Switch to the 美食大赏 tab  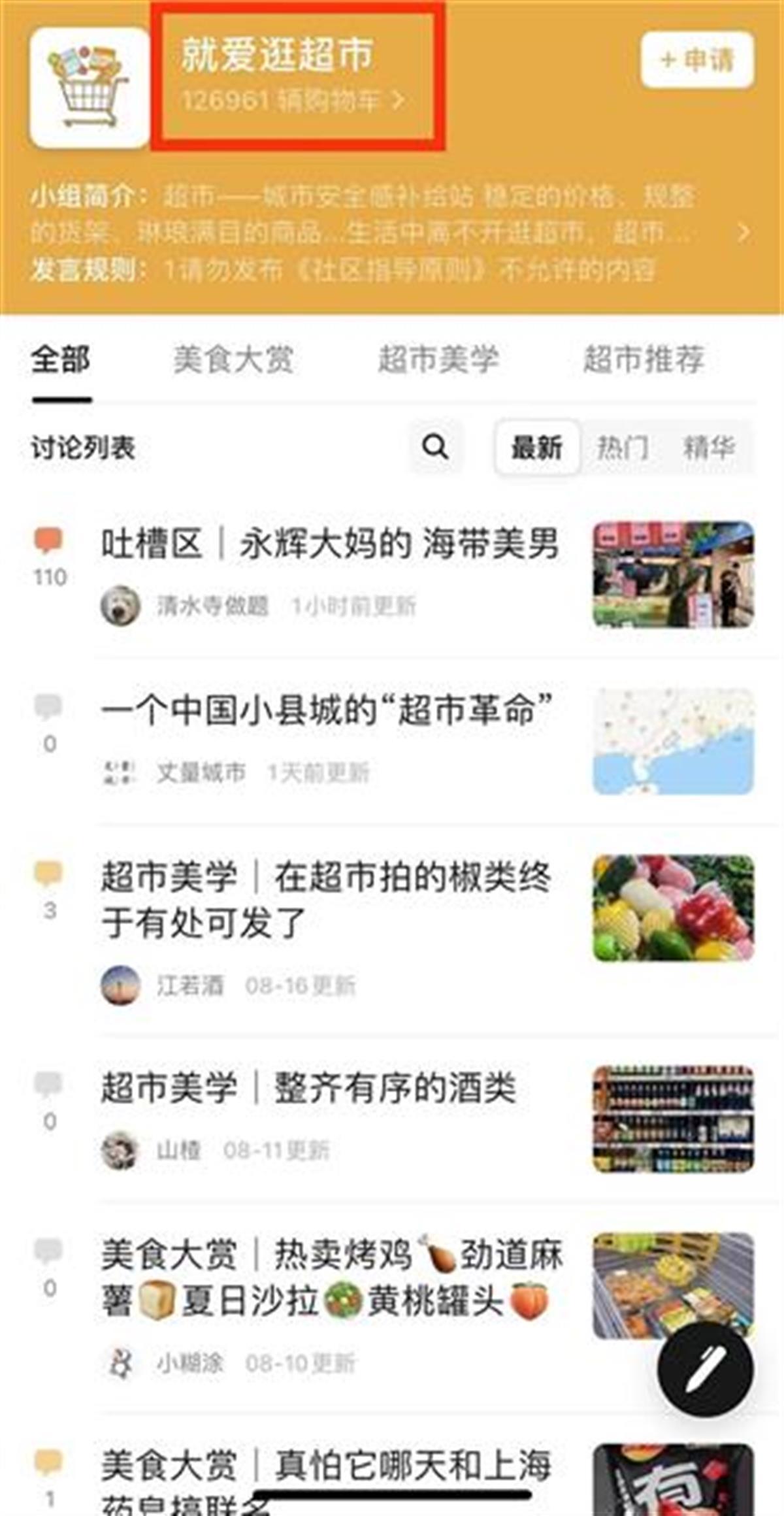point(233,359)
